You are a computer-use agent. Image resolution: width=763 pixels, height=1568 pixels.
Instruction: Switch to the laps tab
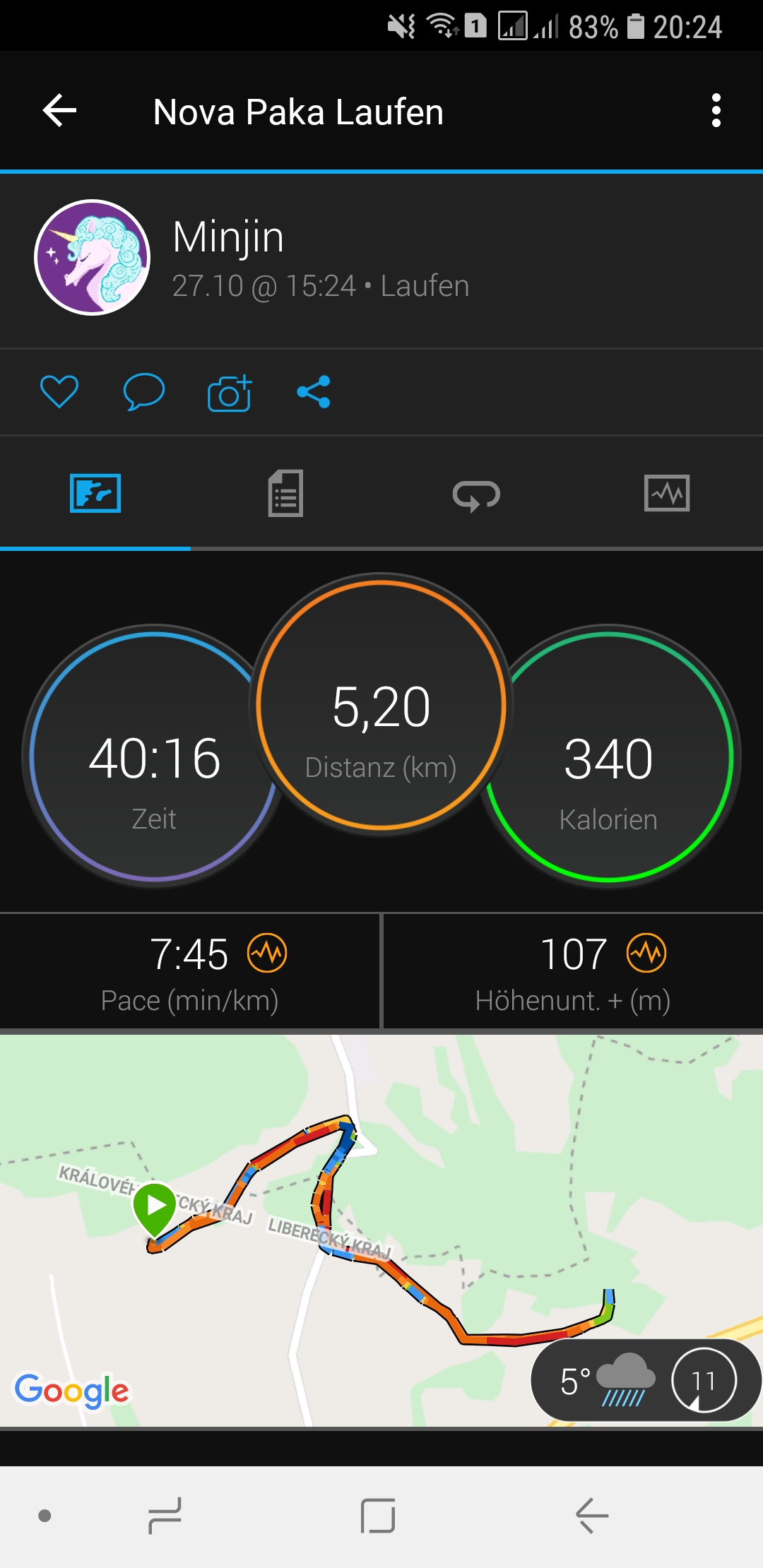click(x=476, y=494)
